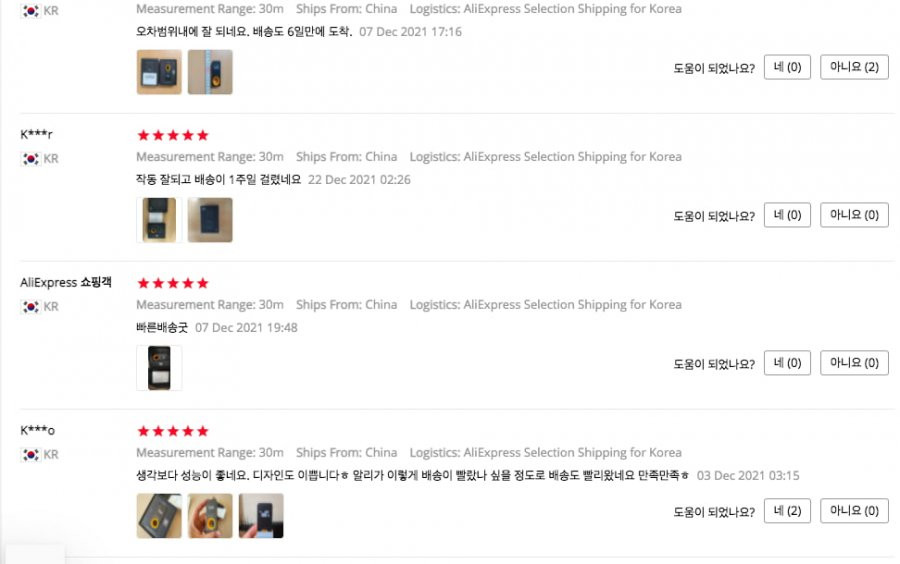
Task: Open first photo in K***o's review
Action: pos(159,515)
